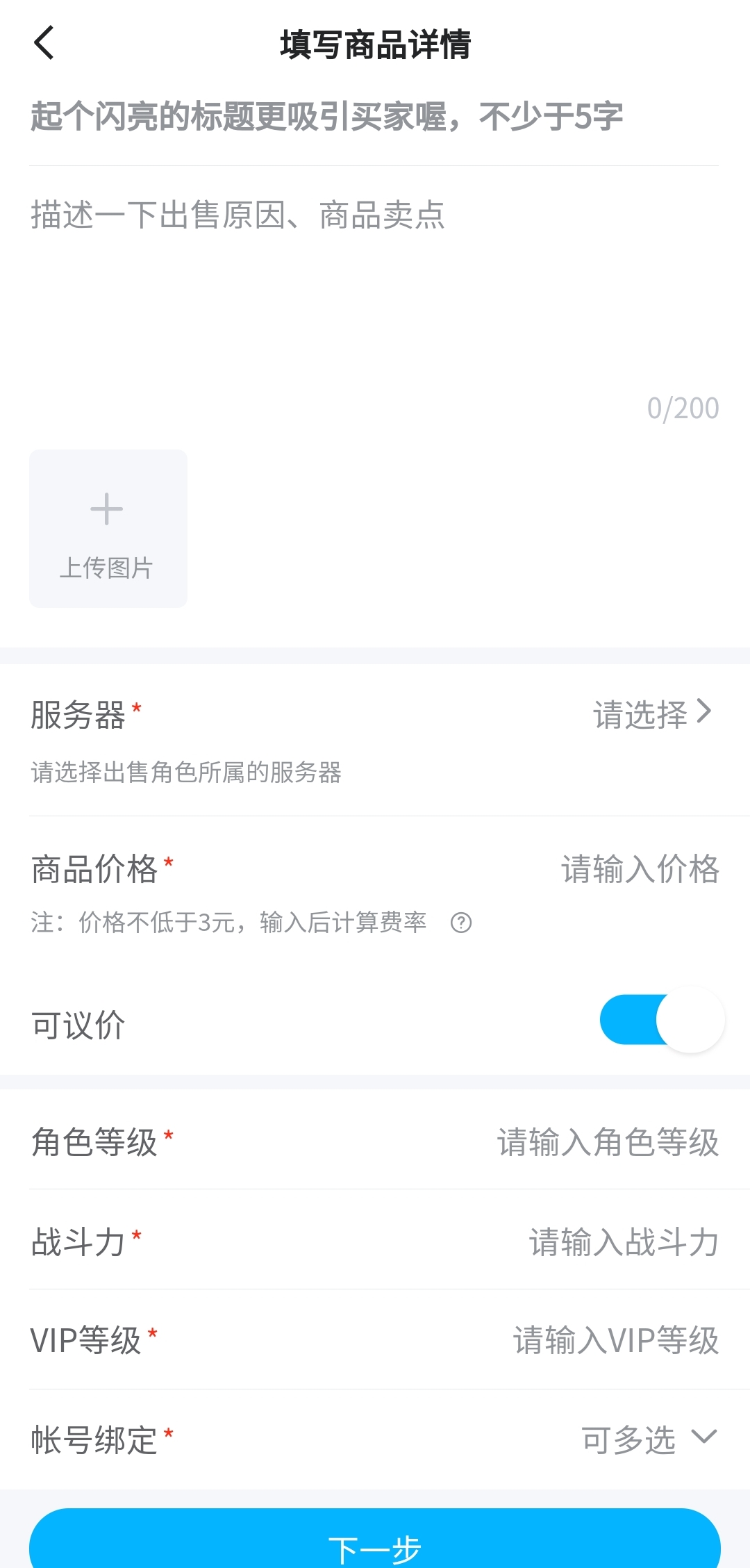
Task: Tap the 战斗力 combat power input
Action: click(623, 1242)
